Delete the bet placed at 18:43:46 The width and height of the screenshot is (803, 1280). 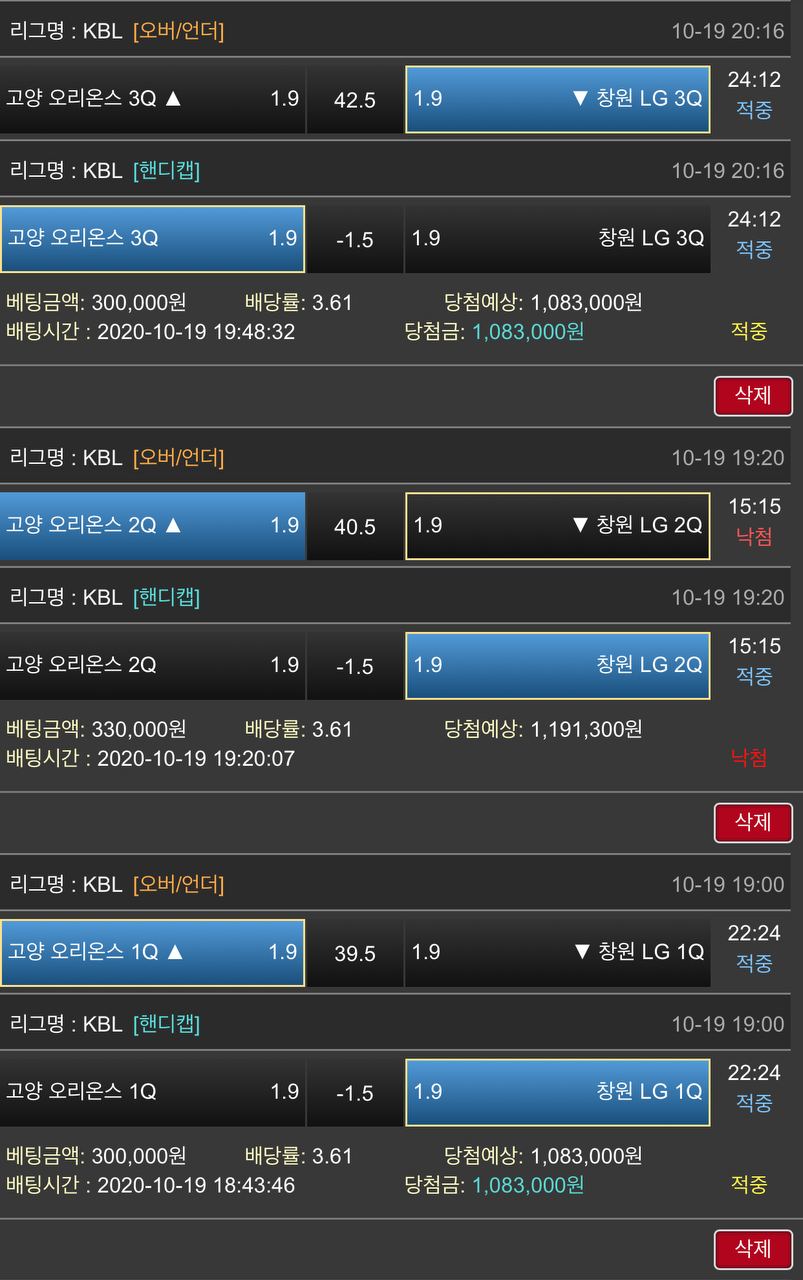(x=752, y=1249)
